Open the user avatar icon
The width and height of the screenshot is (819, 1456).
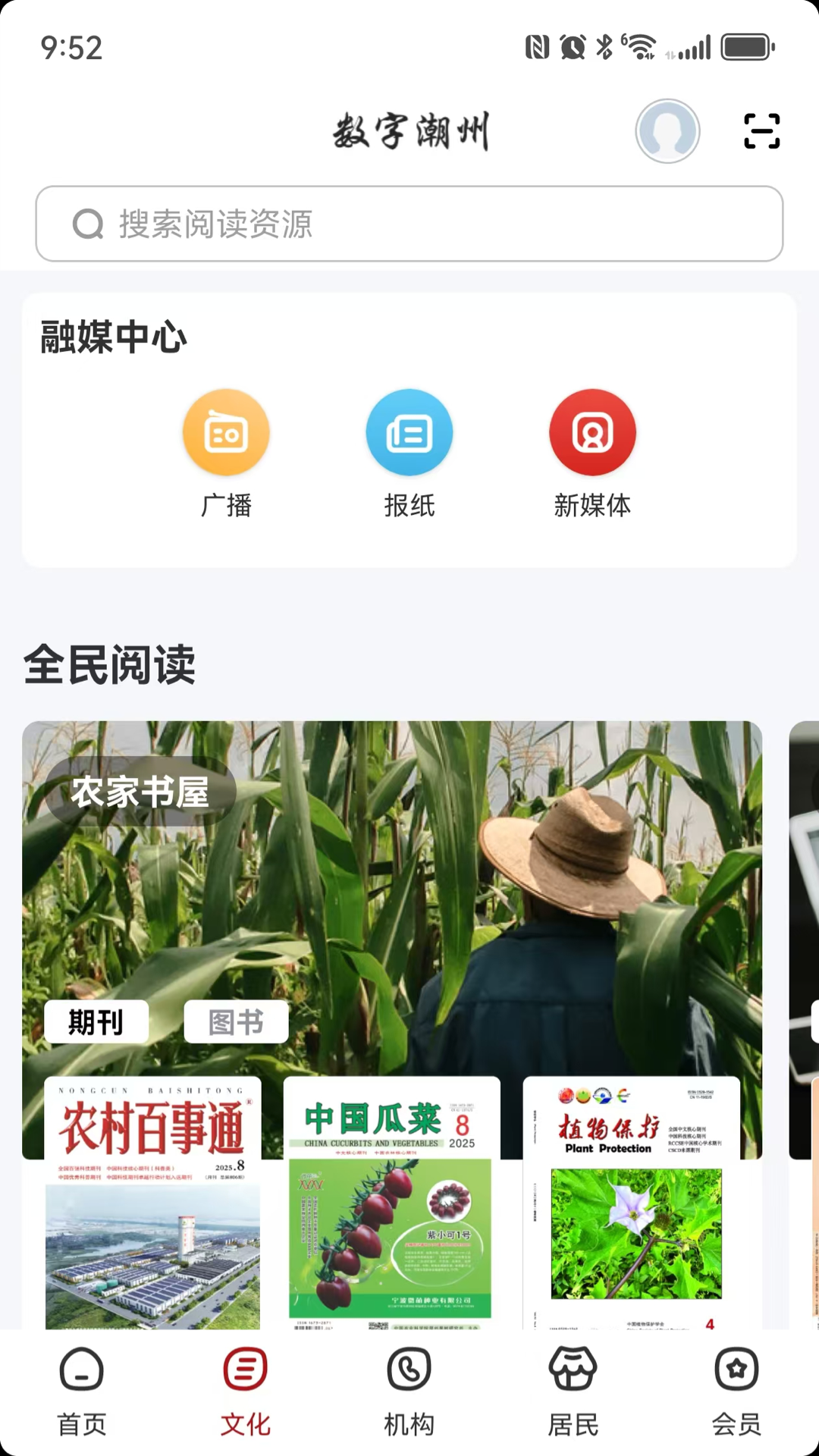click(x=668, y=130)
